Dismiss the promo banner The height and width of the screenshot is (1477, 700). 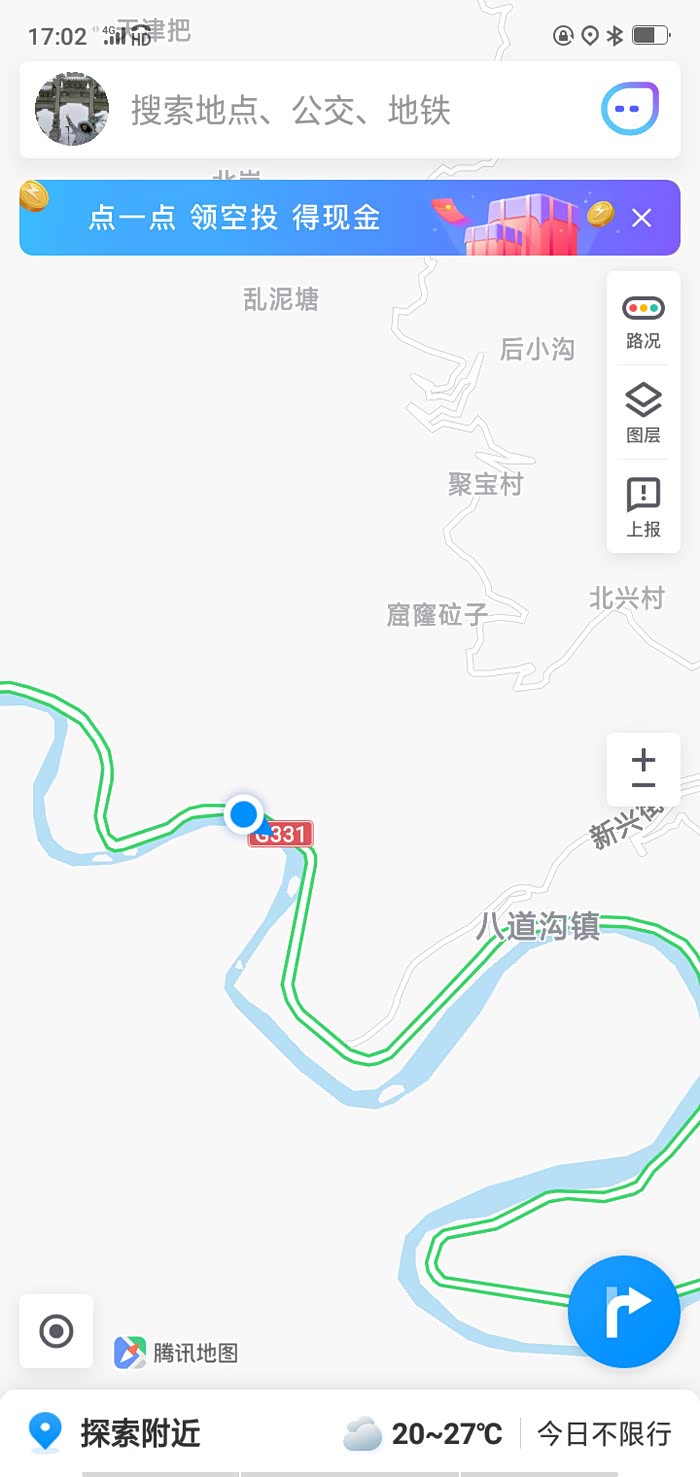pos(642,218)
